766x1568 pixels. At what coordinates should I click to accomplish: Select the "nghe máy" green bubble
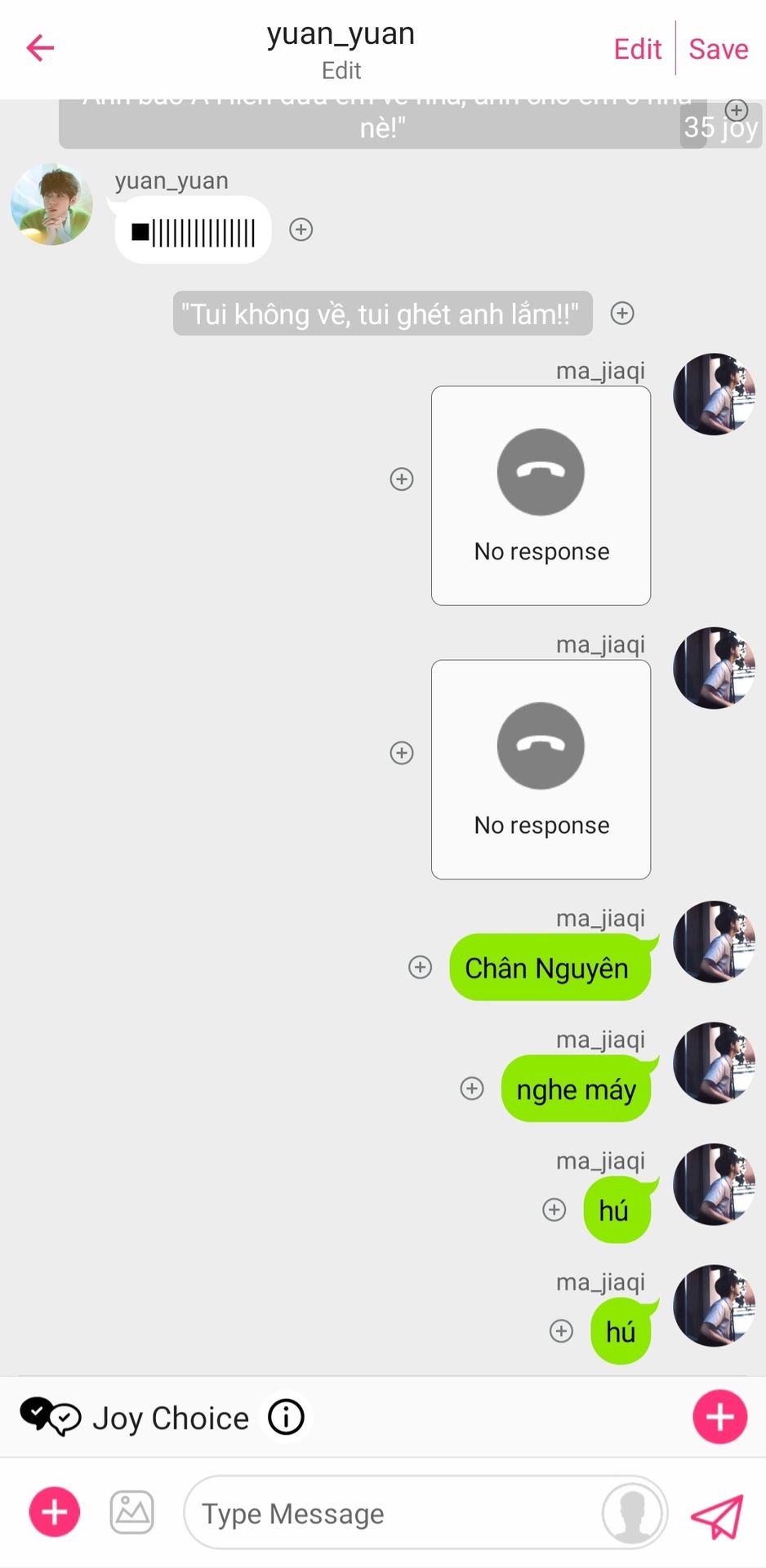tap(576, 1089)
